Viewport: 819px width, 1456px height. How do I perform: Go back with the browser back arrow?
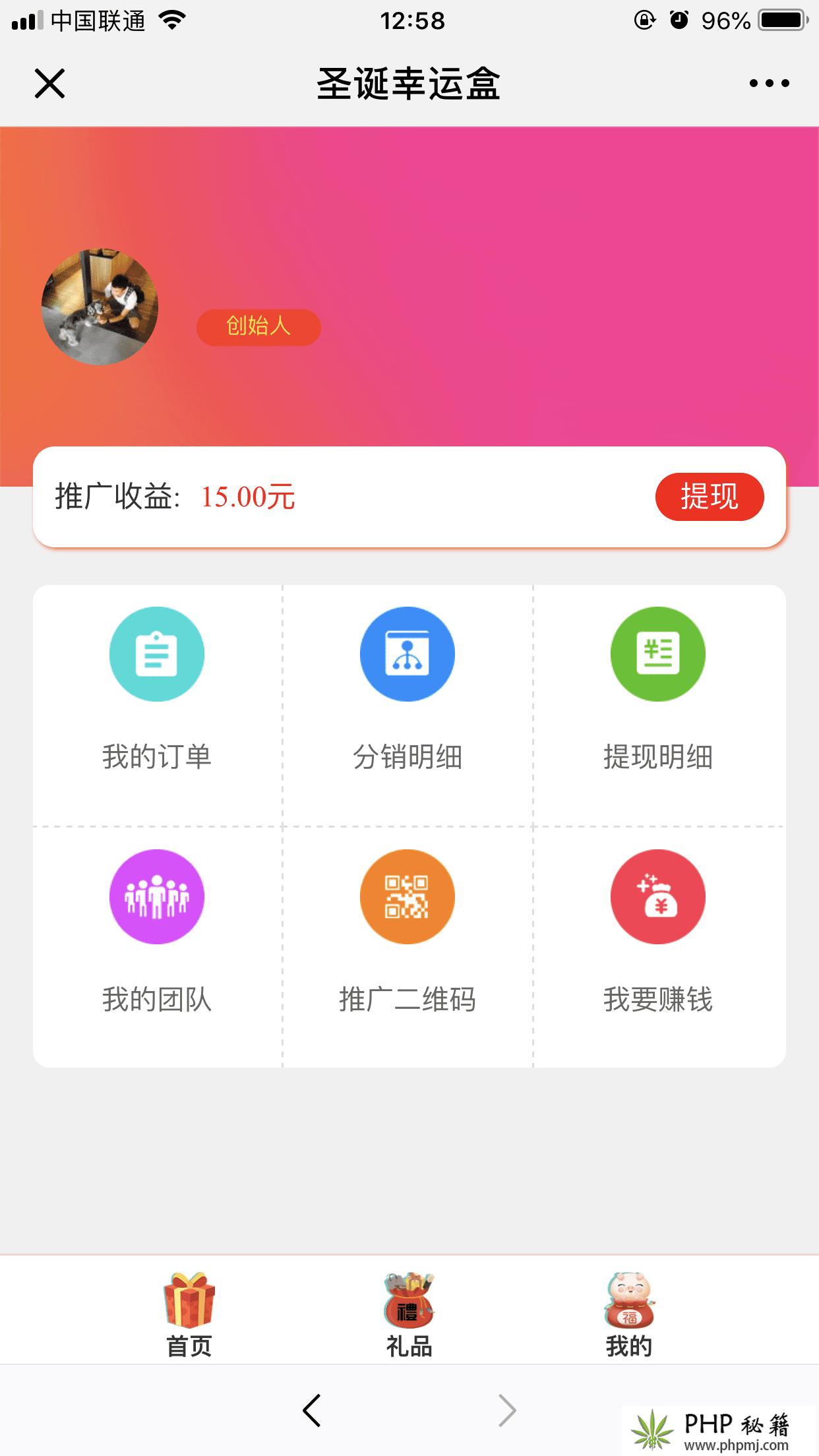coord(312,1410)
